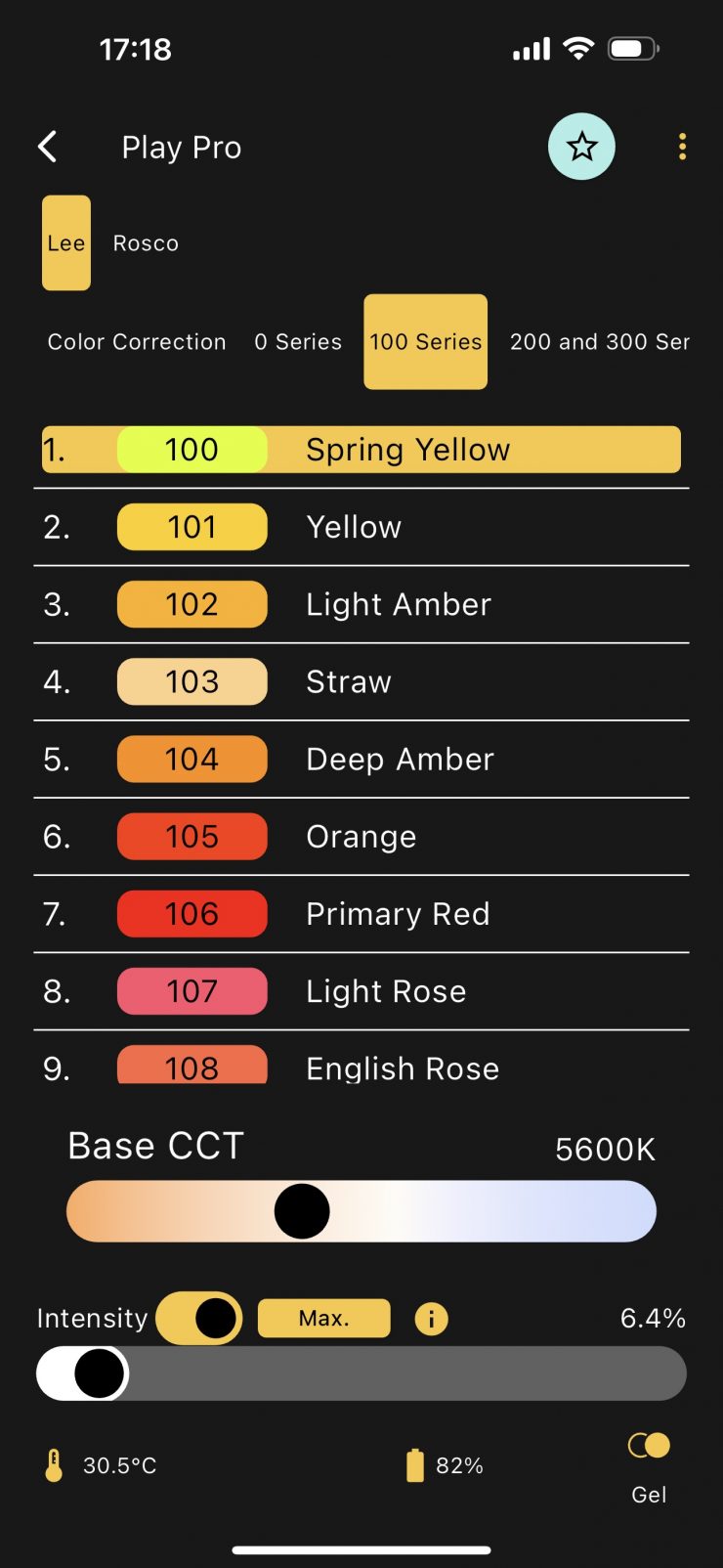Choose gel 100 Spring Yellow
Screen dimensions: 723x1568
(x=361, y=450)
